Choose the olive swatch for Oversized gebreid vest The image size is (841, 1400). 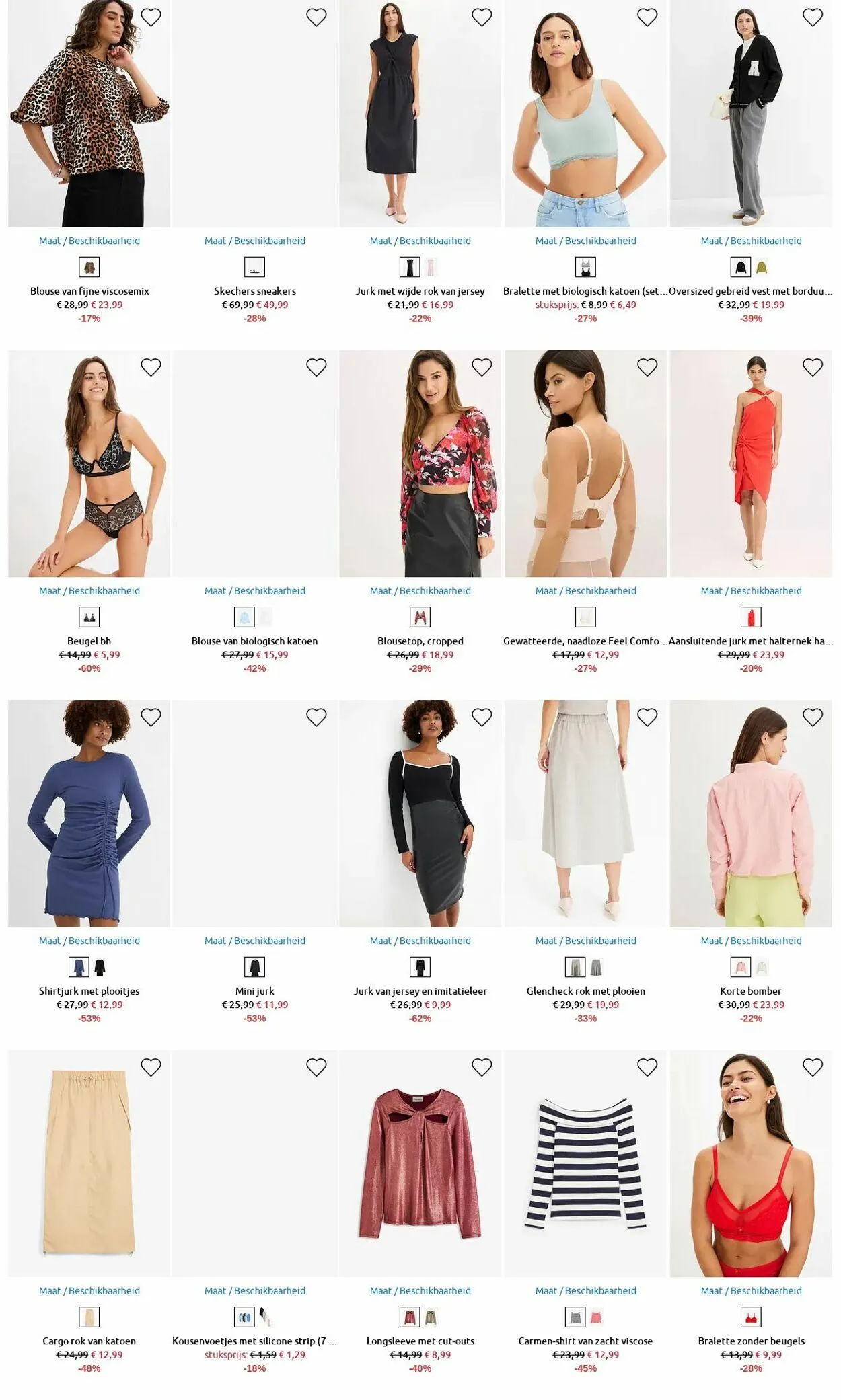pos(761,268)
